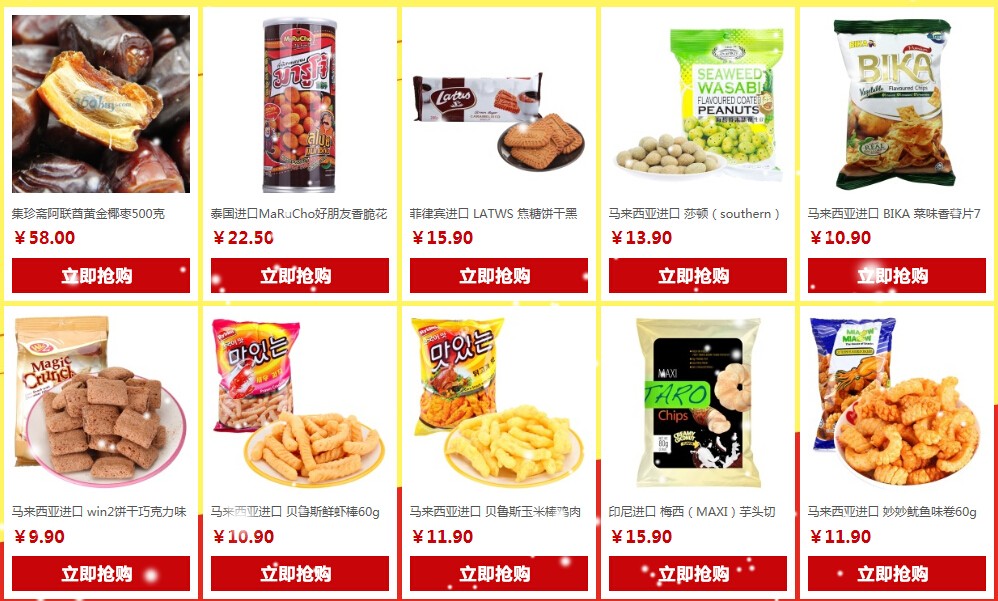Tap 立即抢购 under the BIKA vegetable chips
This screenshot has height=601, width=998.
point(896,275)
